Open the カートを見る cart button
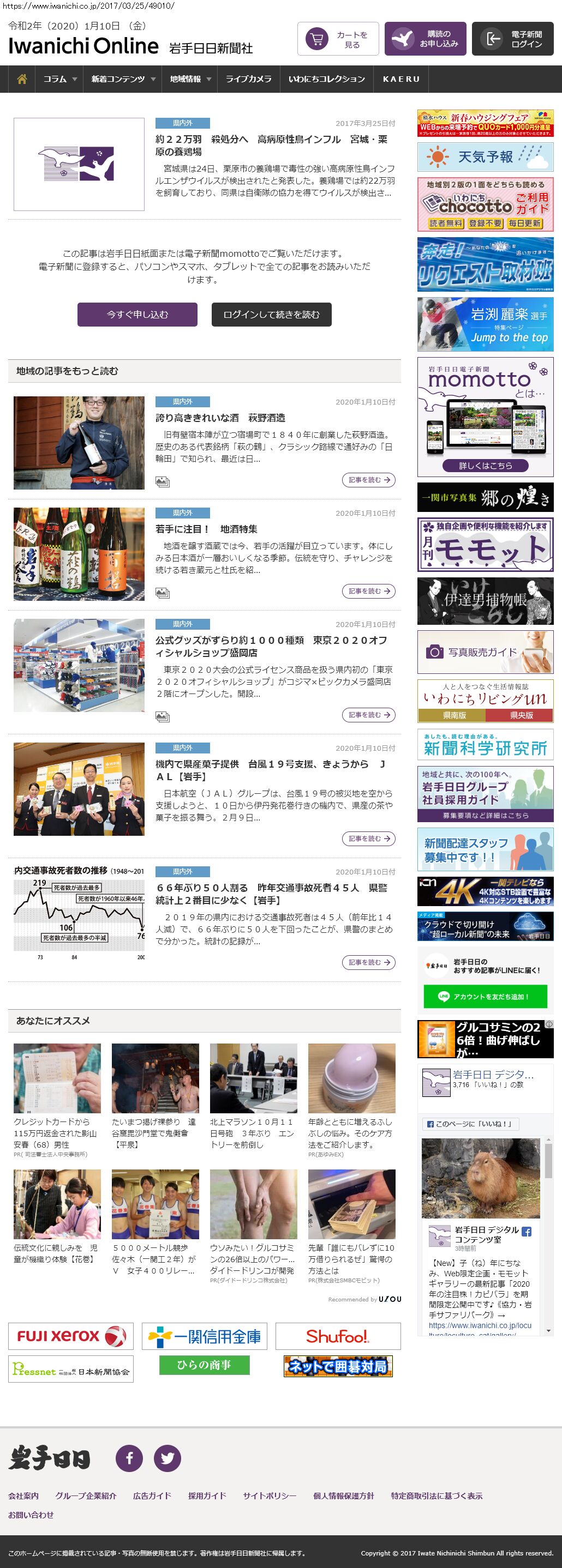Image resolution: width=562 pixels, height=1568 pixels. click(338, 40)
